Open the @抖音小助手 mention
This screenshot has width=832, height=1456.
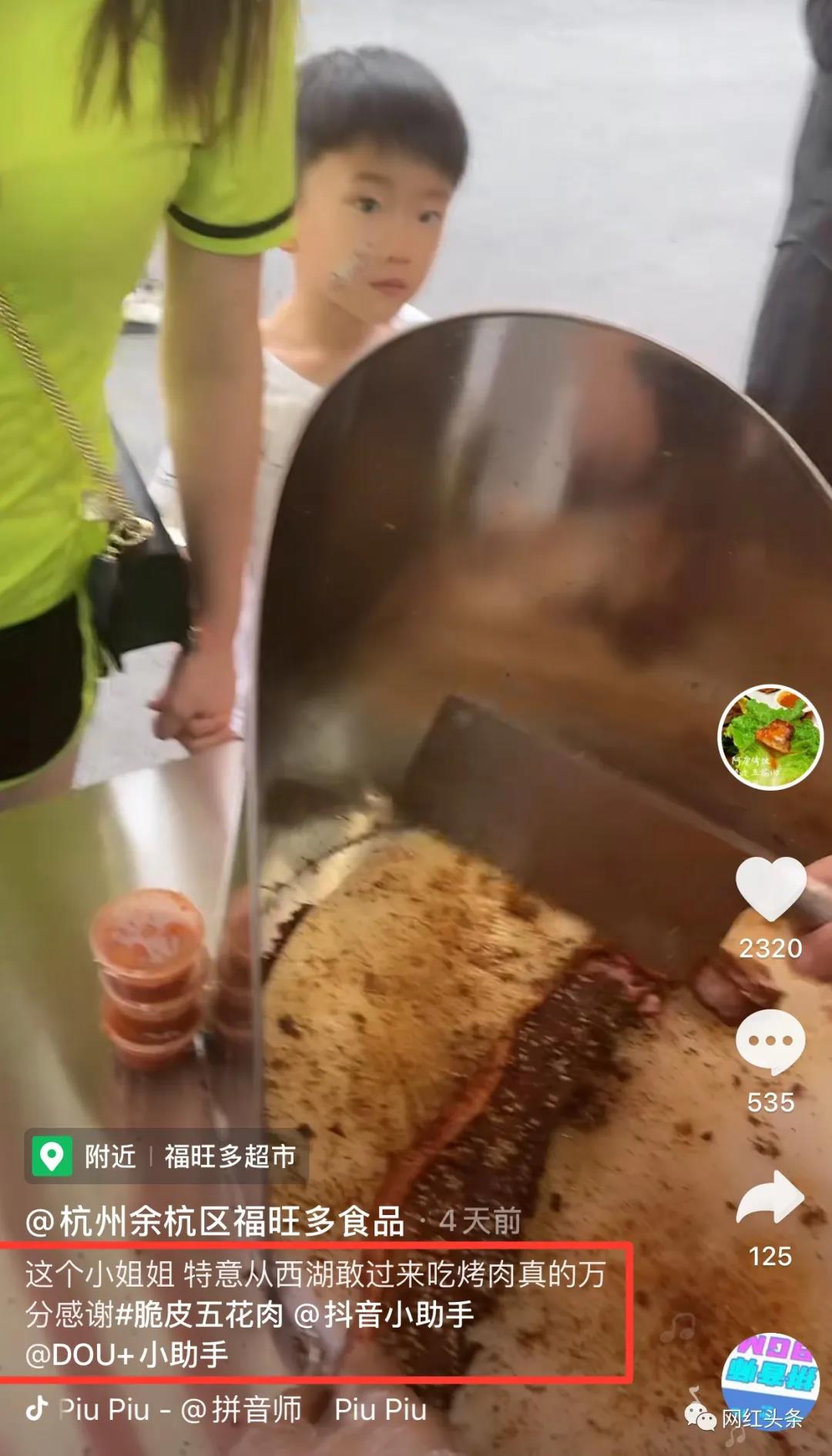384,1314
